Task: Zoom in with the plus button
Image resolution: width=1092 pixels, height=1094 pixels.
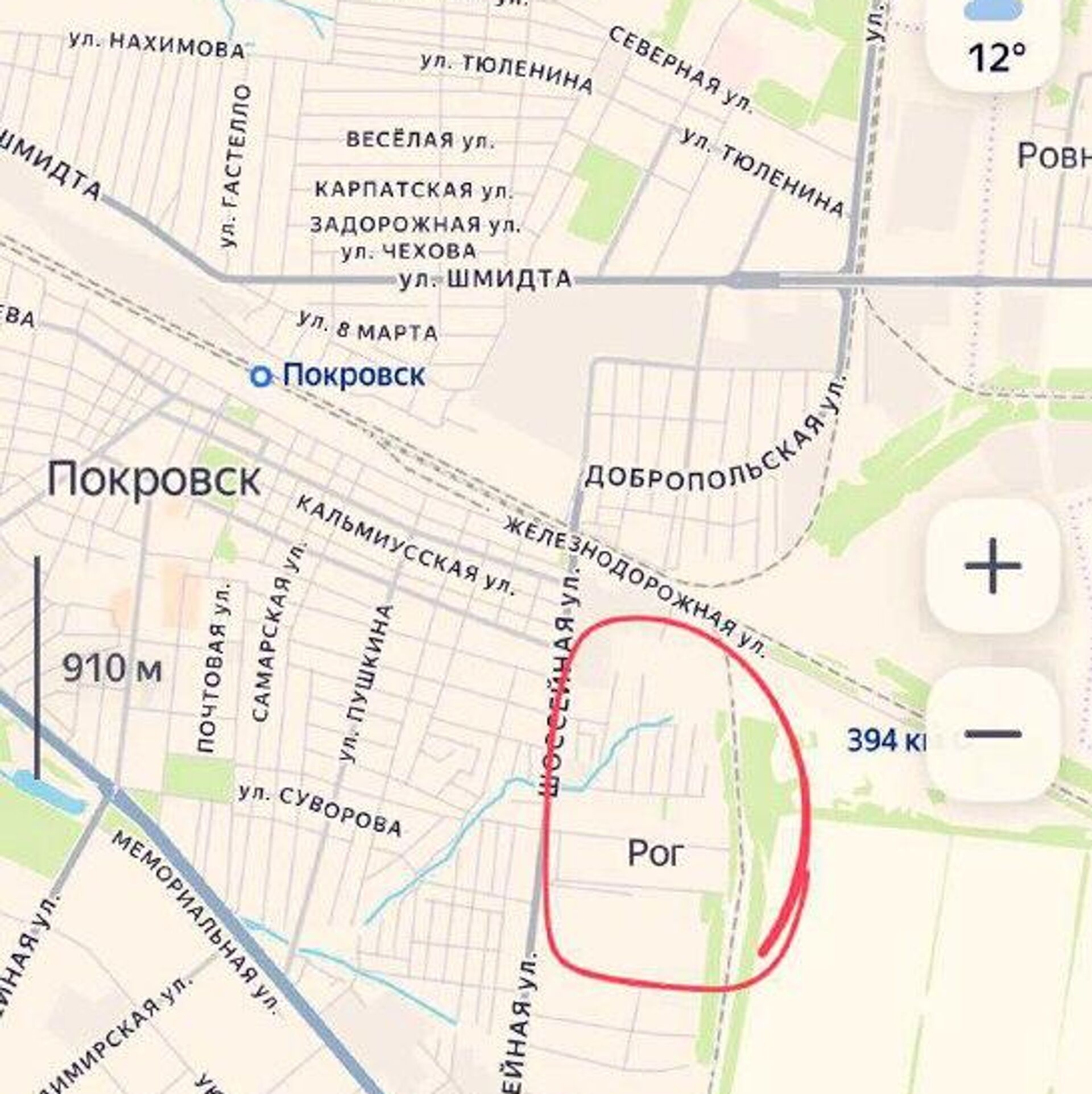Action: [x=993, y=565]
